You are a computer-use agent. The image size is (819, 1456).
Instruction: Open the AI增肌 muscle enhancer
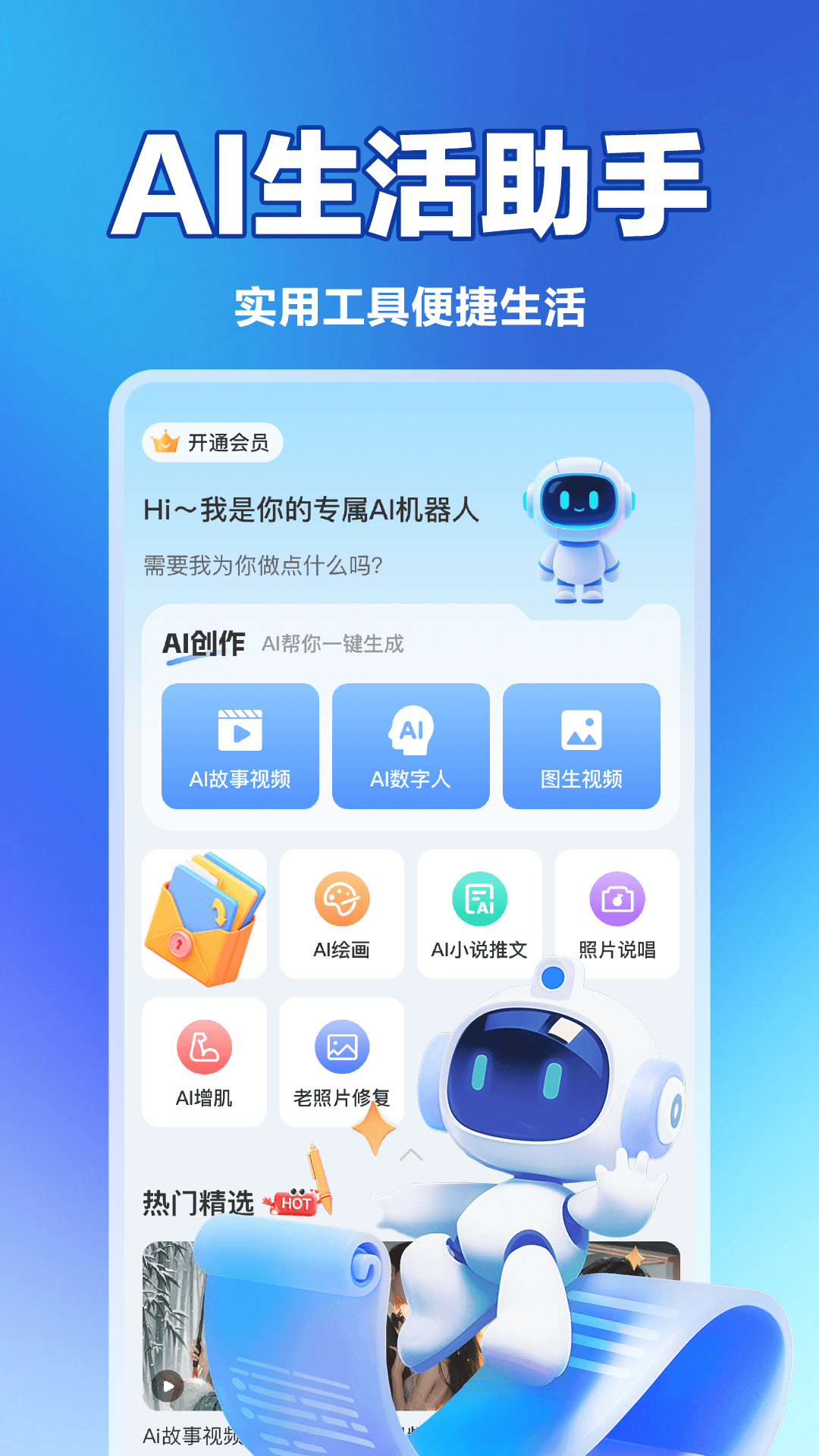click(x=204, y=1062)
